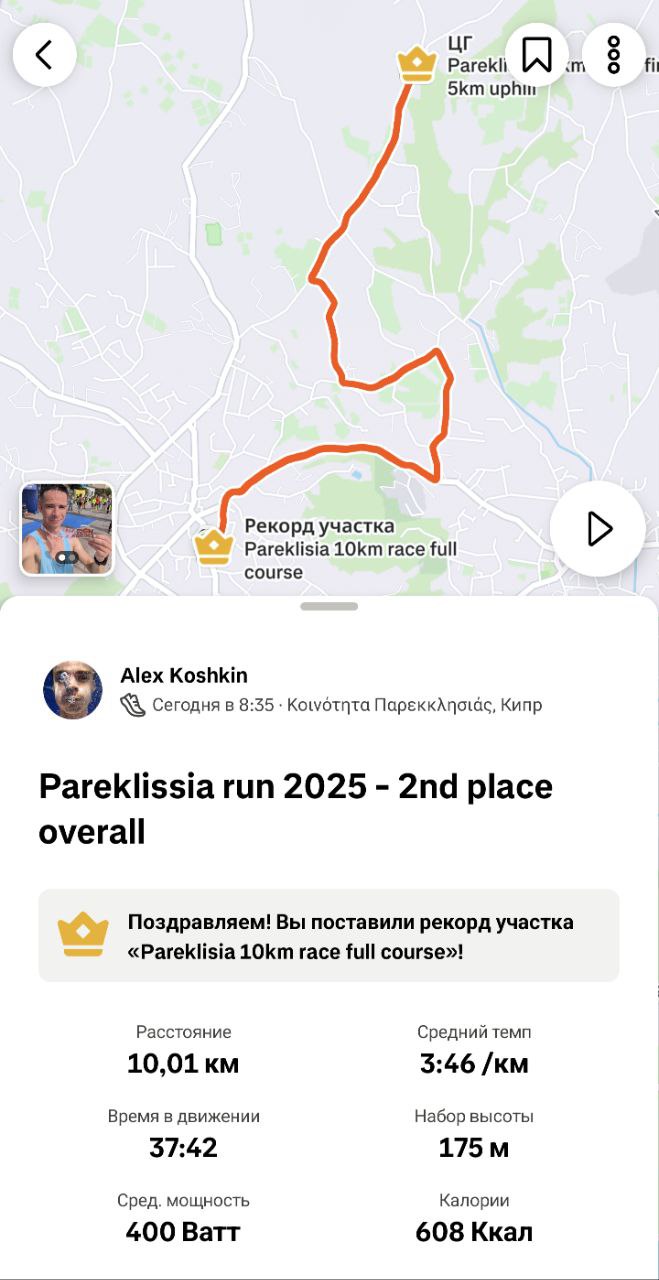This screenshot has width=659, height=1280.
Task: Play the route animation
Action: click(598, 529)
